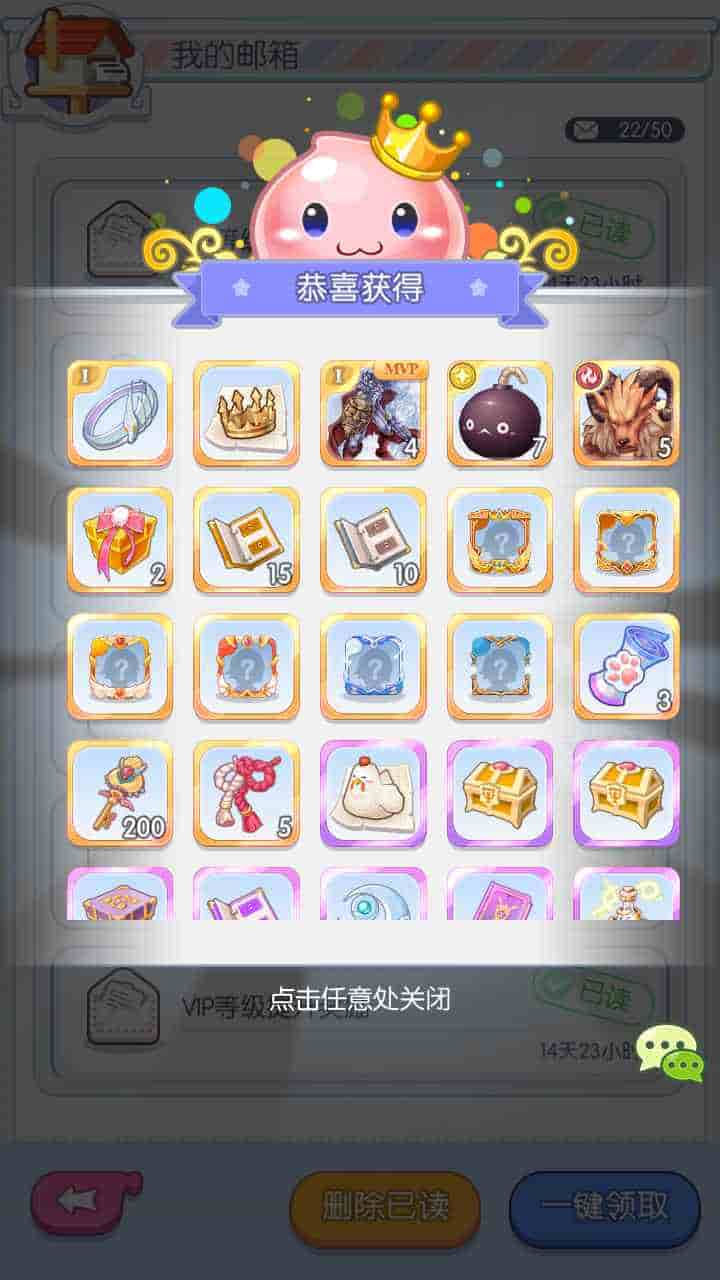This screenshot has height=1280, width=720.
Task: Tap the gold gift box with count 2
Action: click(120, 540)
